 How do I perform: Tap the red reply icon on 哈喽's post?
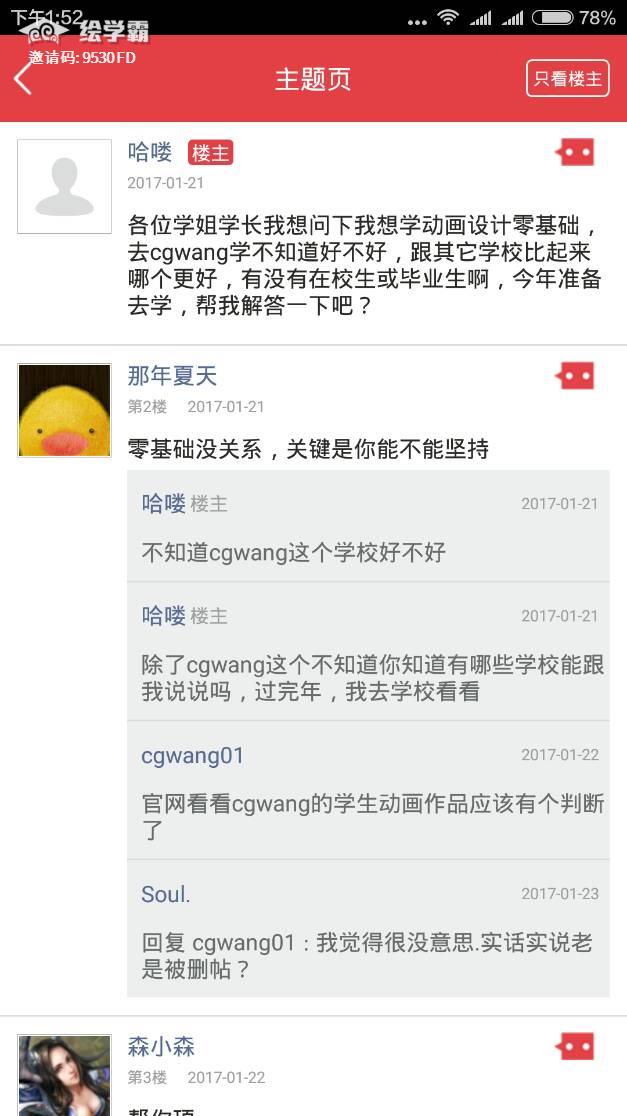[575, 152]
